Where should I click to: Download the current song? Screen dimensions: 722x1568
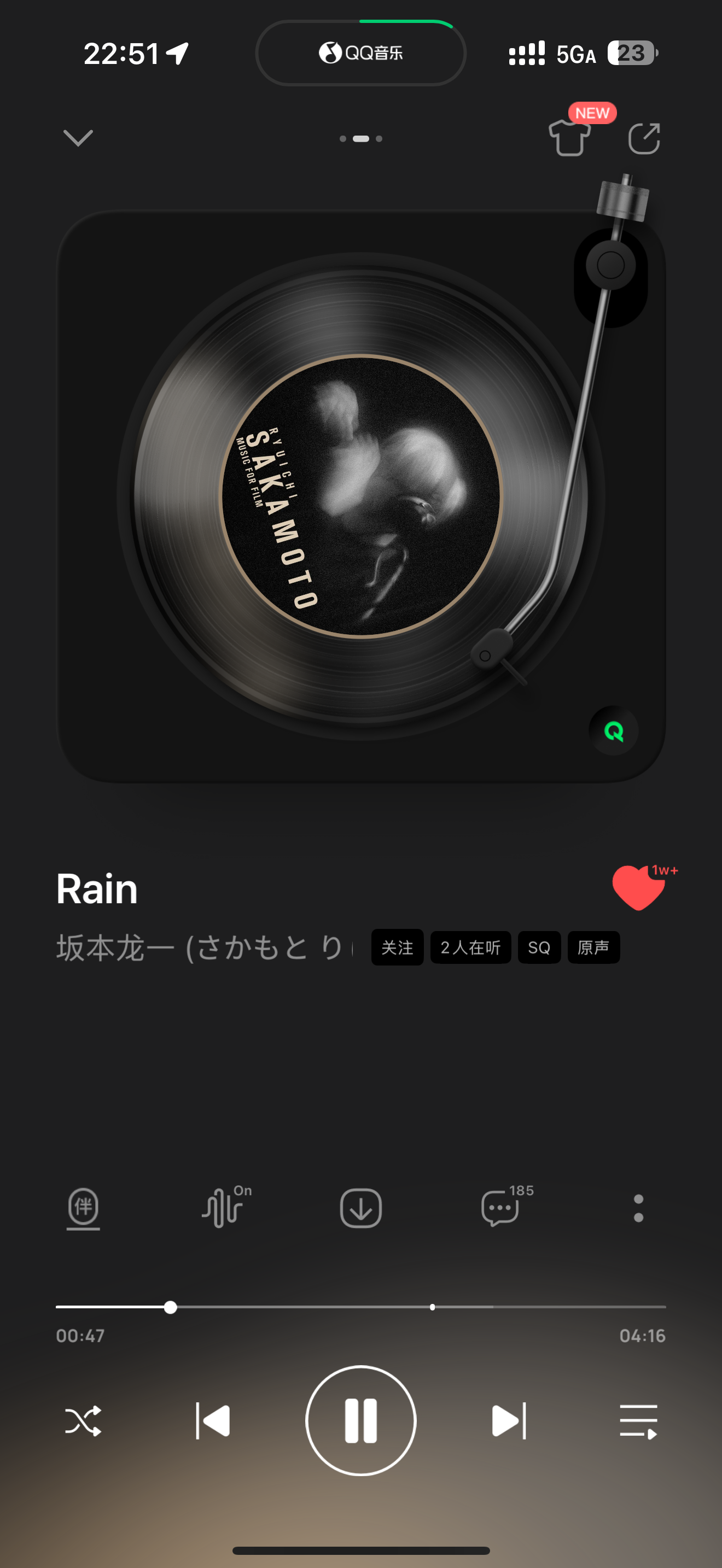[361, 1208]
